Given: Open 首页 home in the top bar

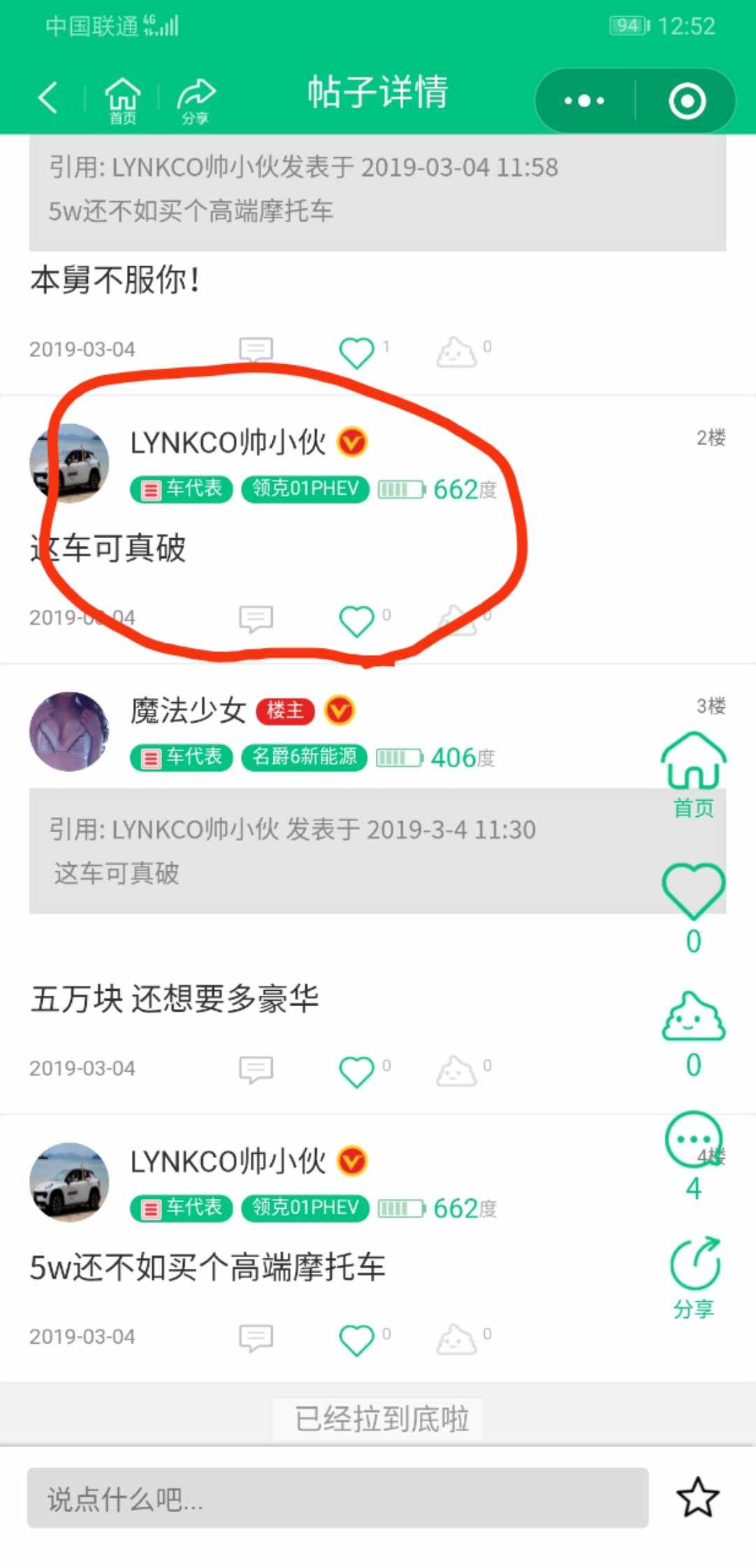Looking at the screenshot, I should [122, 100].
